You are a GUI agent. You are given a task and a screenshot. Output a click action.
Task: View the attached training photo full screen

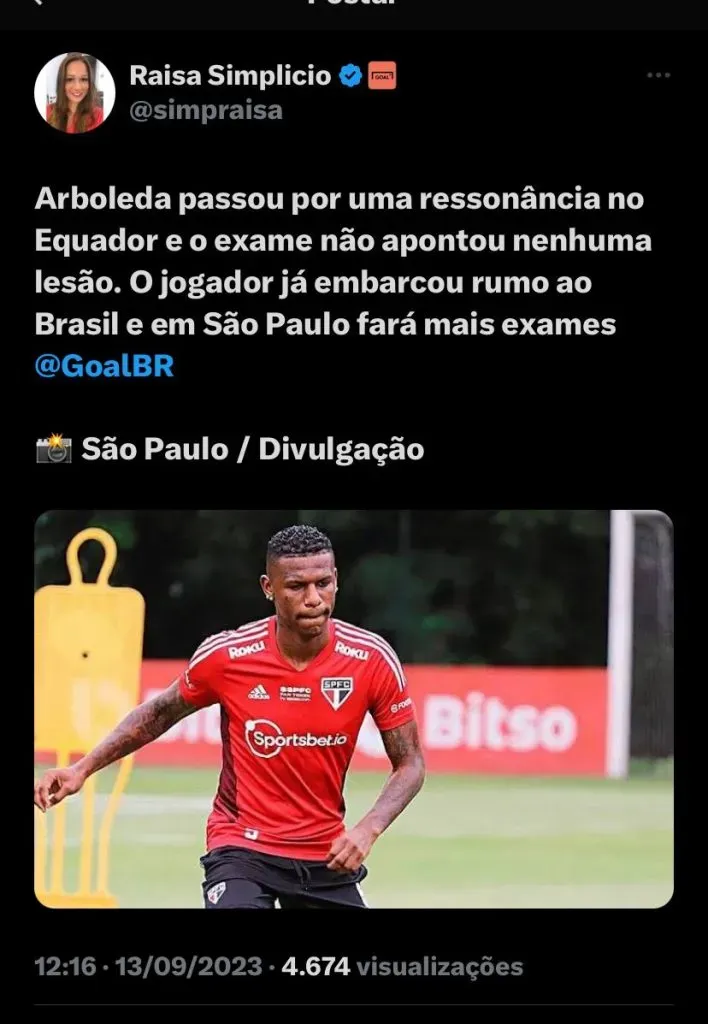point(354,709)
